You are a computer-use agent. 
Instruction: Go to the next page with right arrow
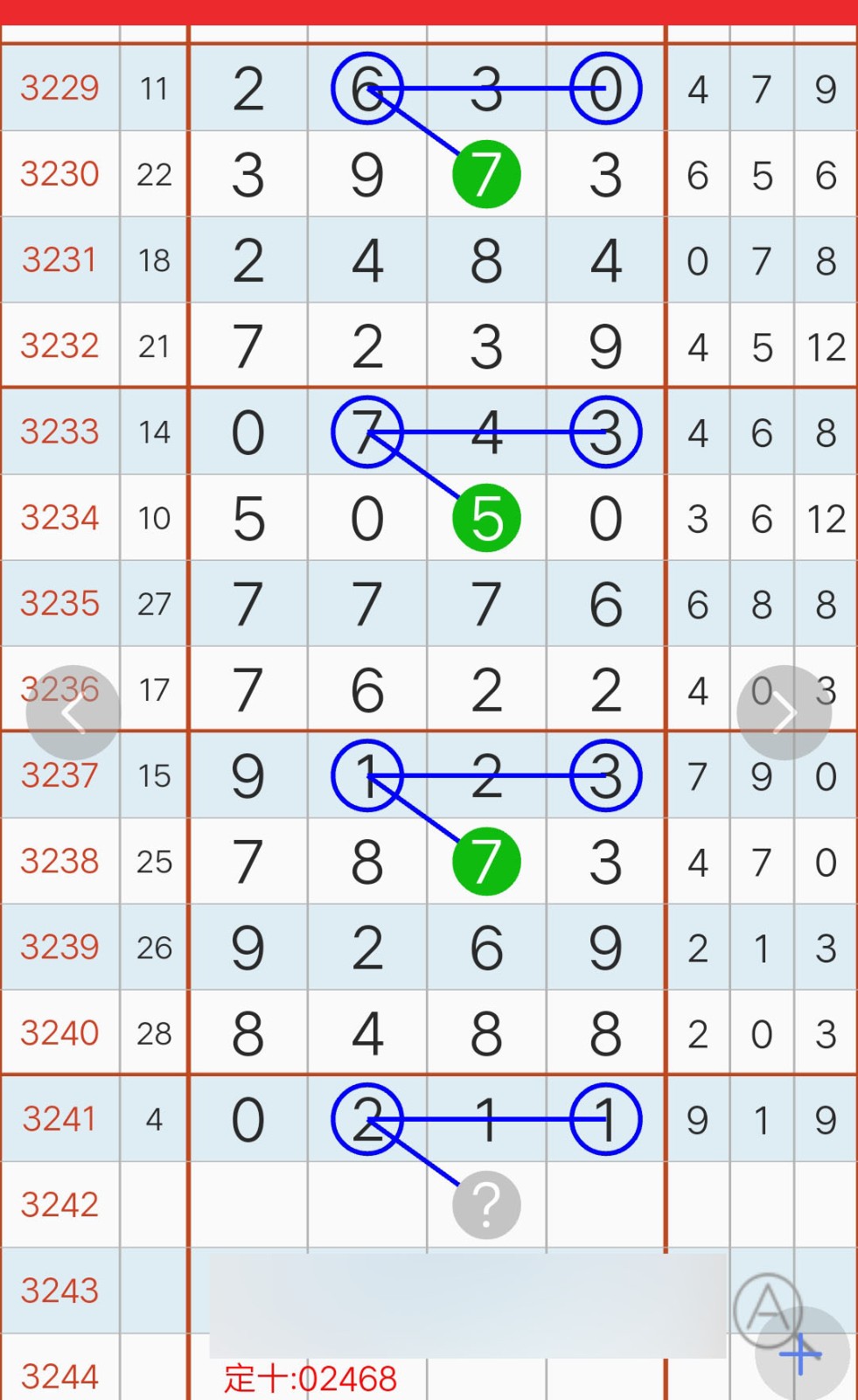click(784, 713)
